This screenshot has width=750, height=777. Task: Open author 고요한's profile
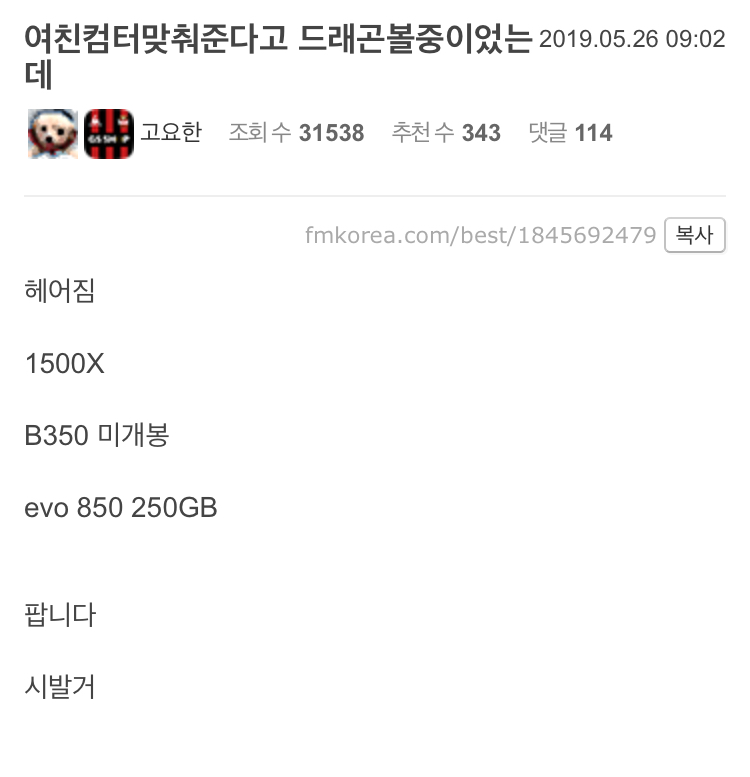click(170, 132)
